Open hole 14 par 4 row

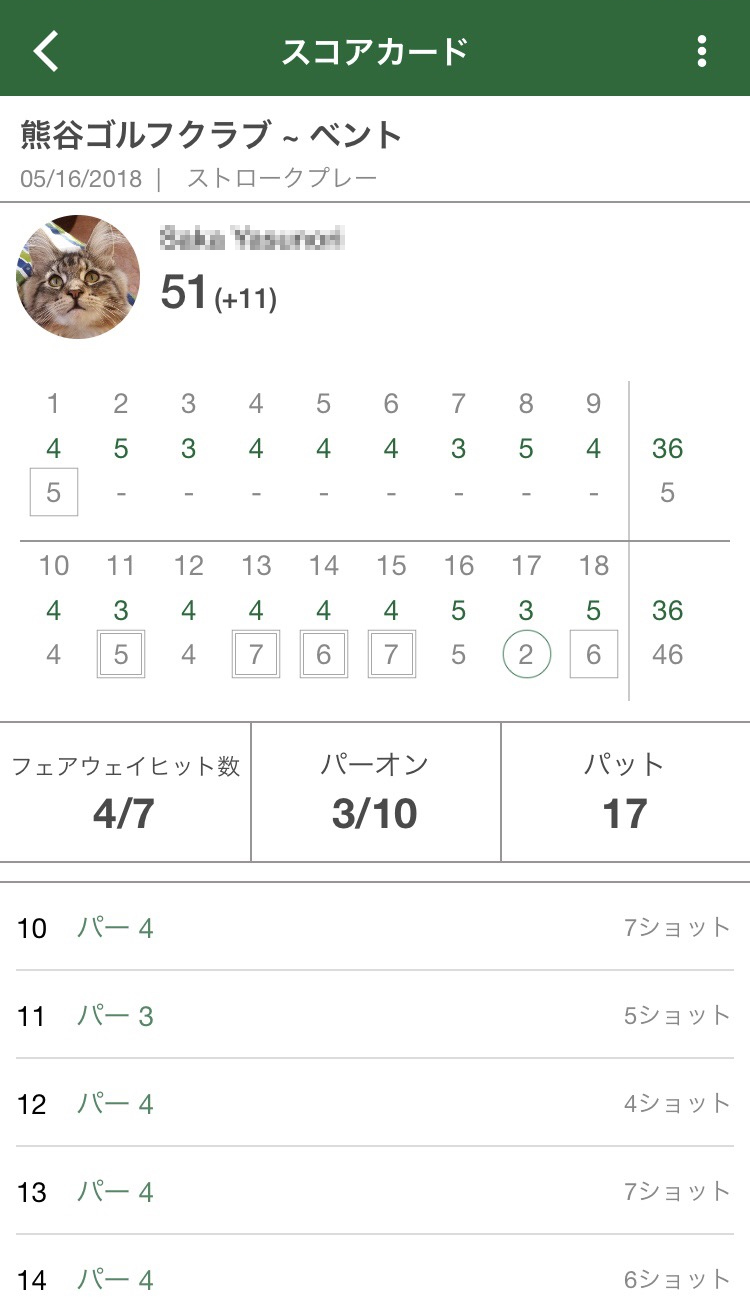pyautogui.click(x=375, y=1269)
